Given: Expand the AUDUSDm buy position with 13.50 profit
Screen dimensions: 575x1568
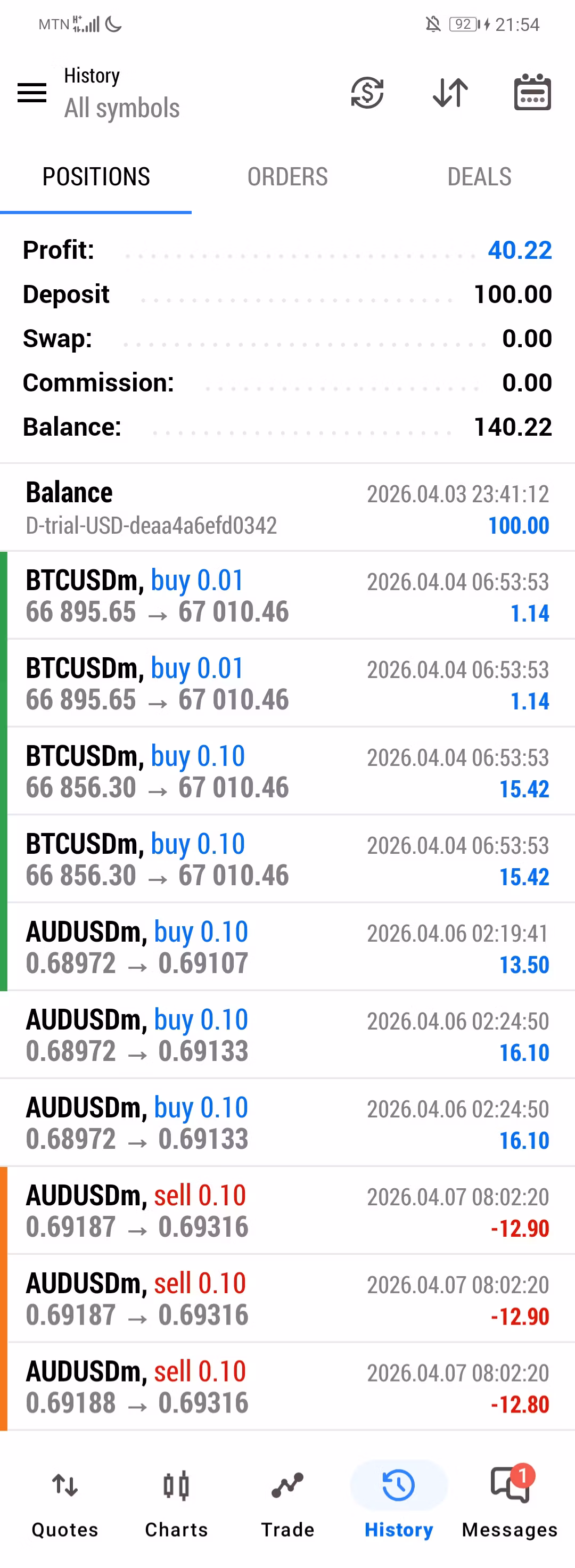Looking at the screenshot, I should click(x=287, y=947).
